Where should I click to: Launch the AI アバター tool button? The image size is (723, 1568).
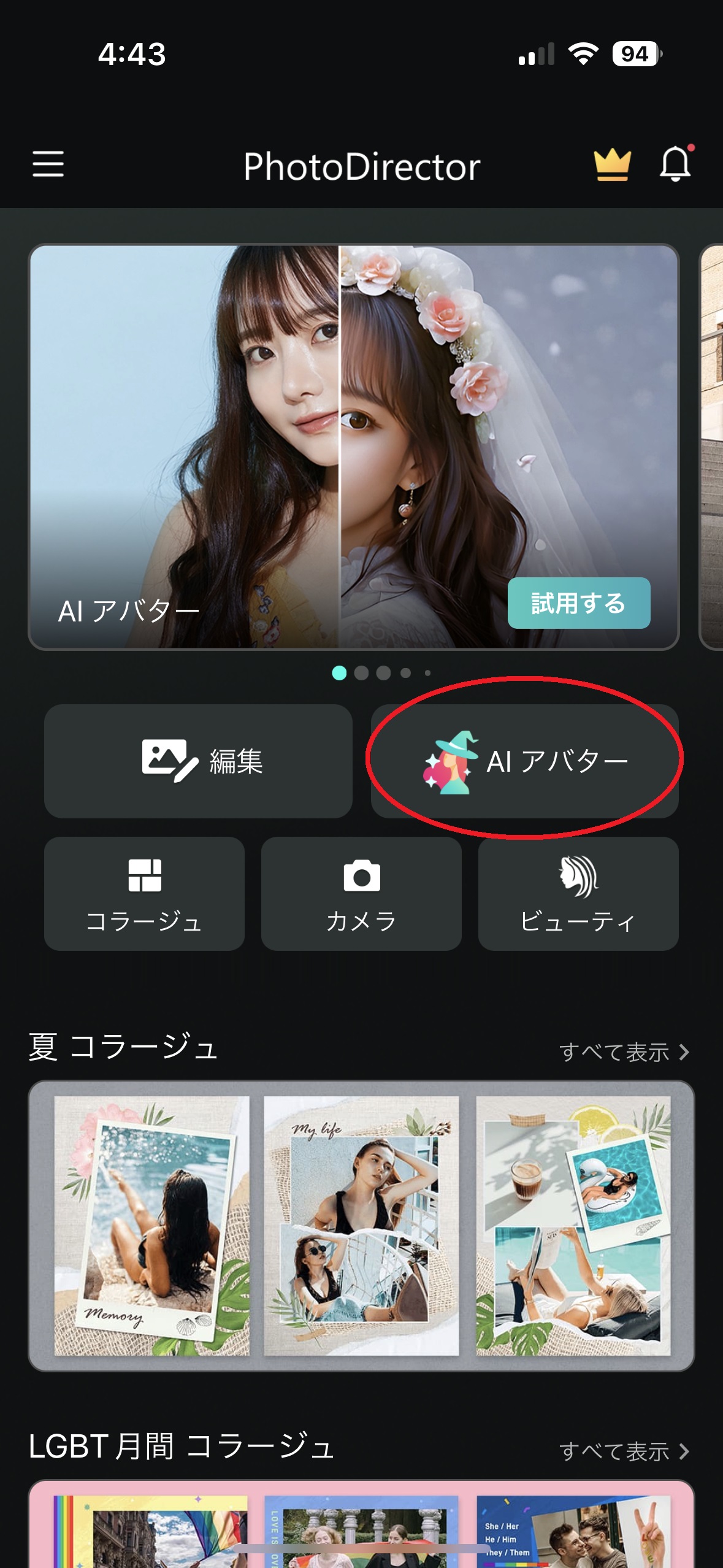point(525,761)
